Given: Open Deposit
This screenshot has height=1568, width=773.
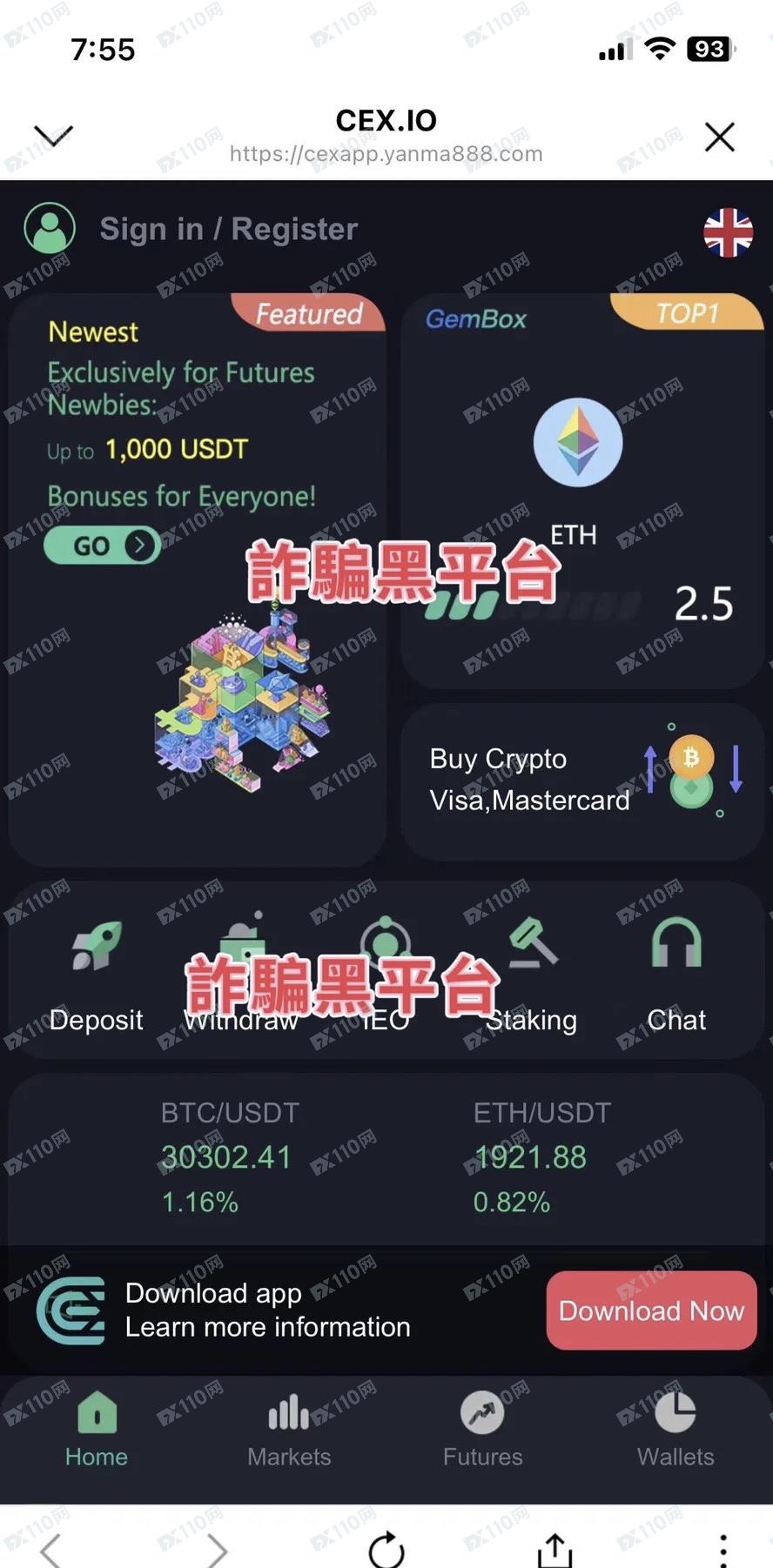Looking at the screenshot, I should [x=96, y=972].
